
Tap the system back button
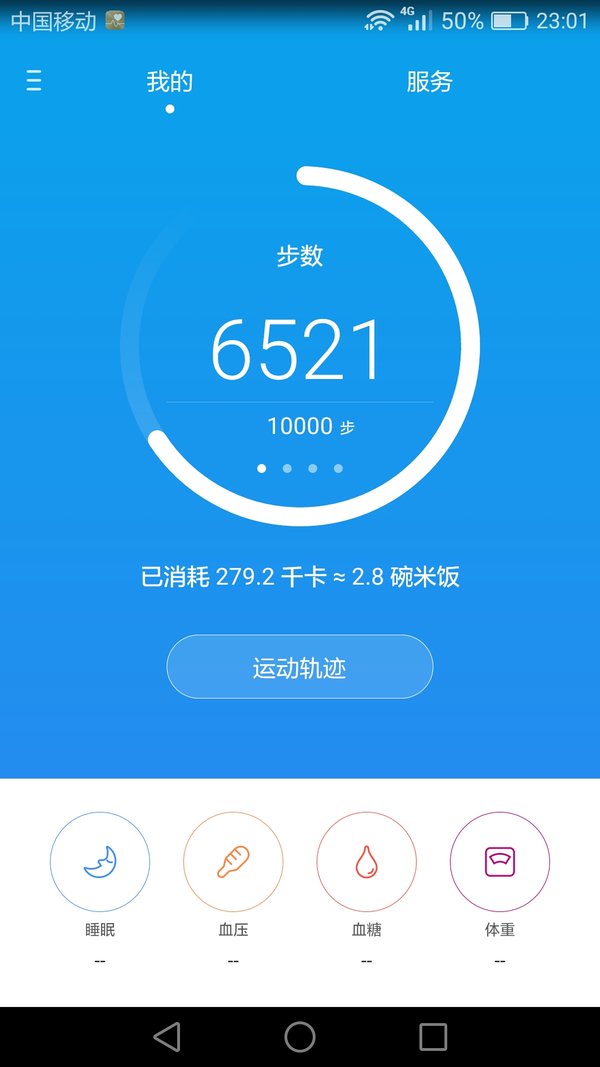pos(167,1037)
